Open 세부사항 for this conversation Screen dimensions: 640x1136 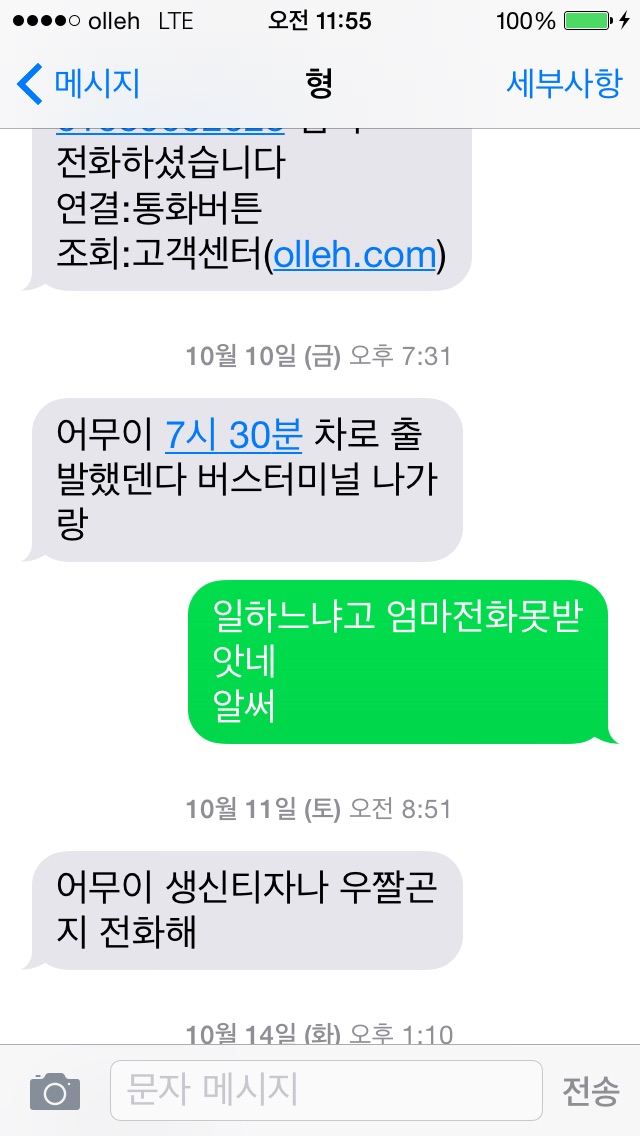pos(564,84)
